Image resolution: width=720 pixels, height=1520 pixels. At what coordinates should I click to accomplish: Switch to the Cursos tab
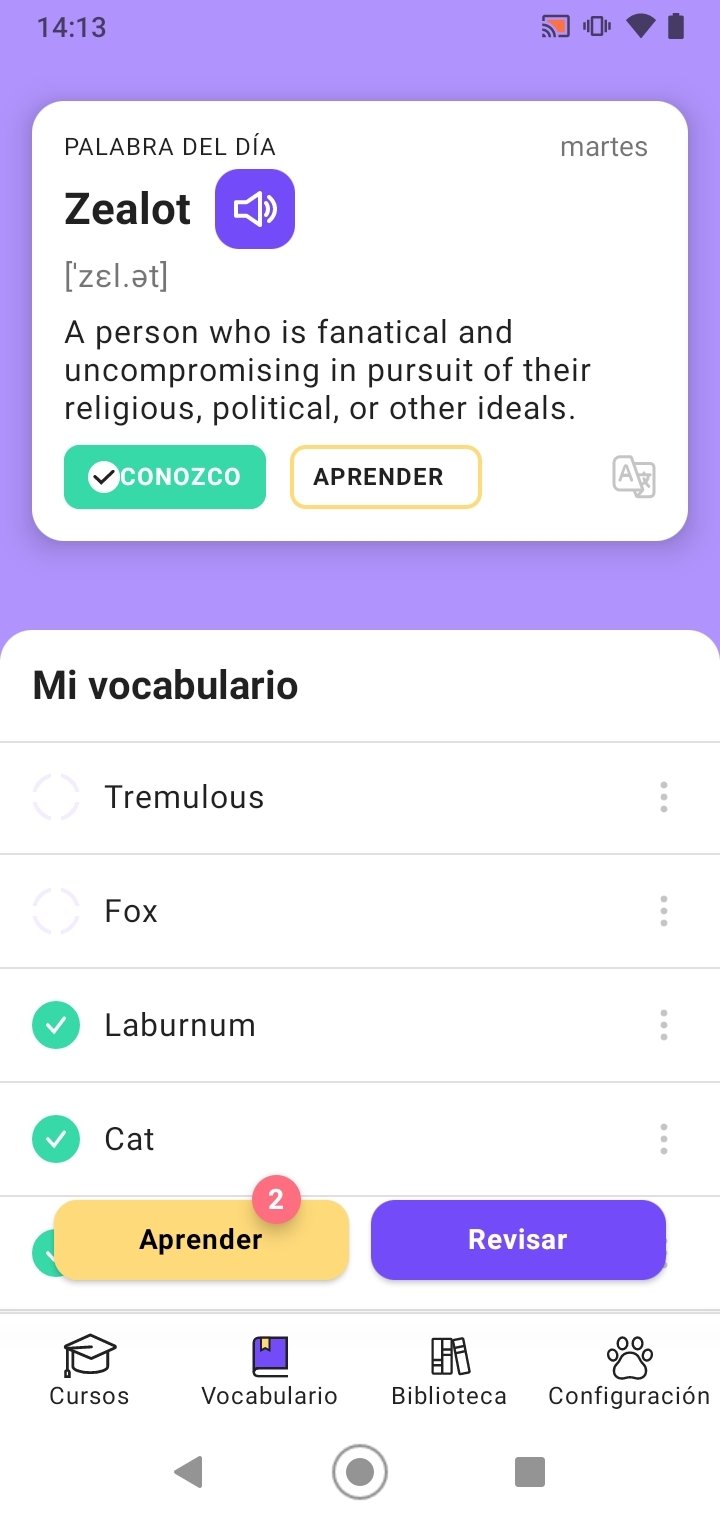[90, 1371]
